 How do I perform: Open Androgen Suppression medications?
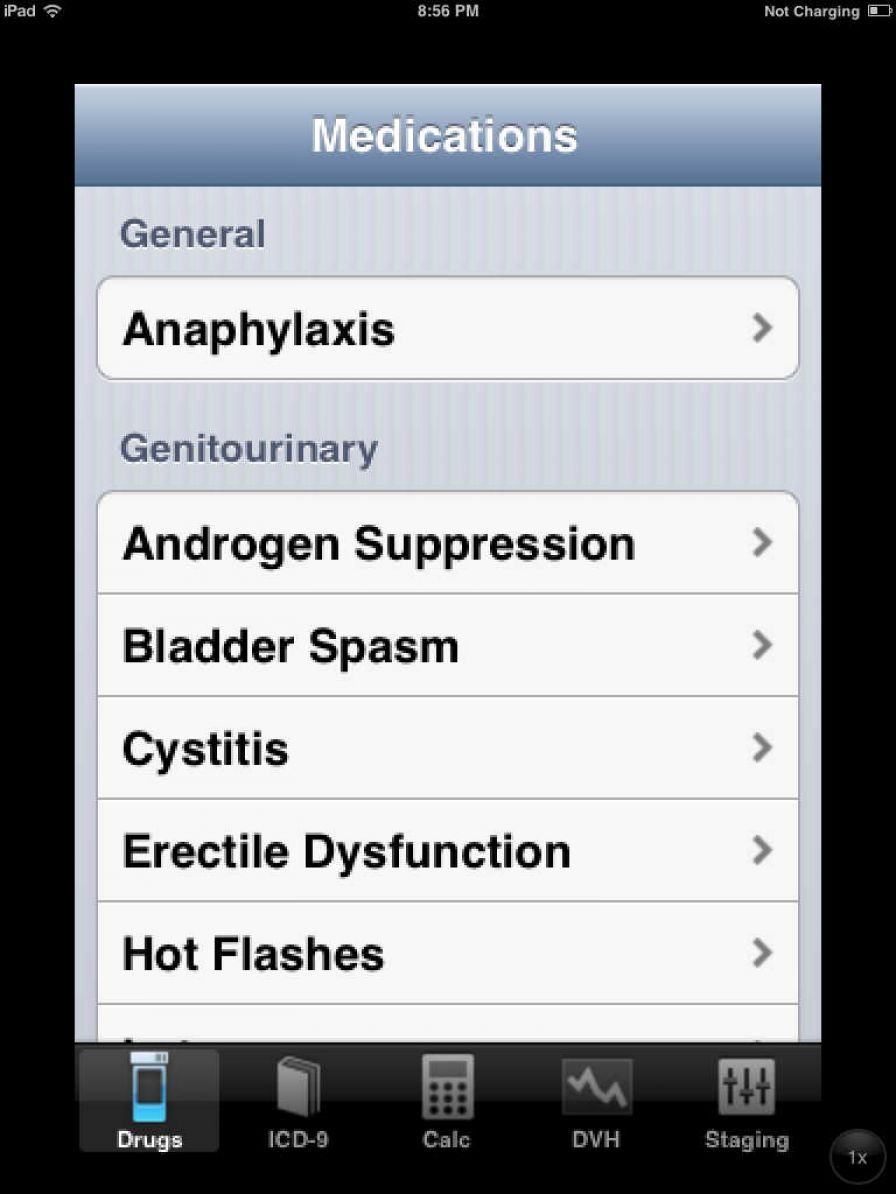pyautogui.click(x=447, y=544)
